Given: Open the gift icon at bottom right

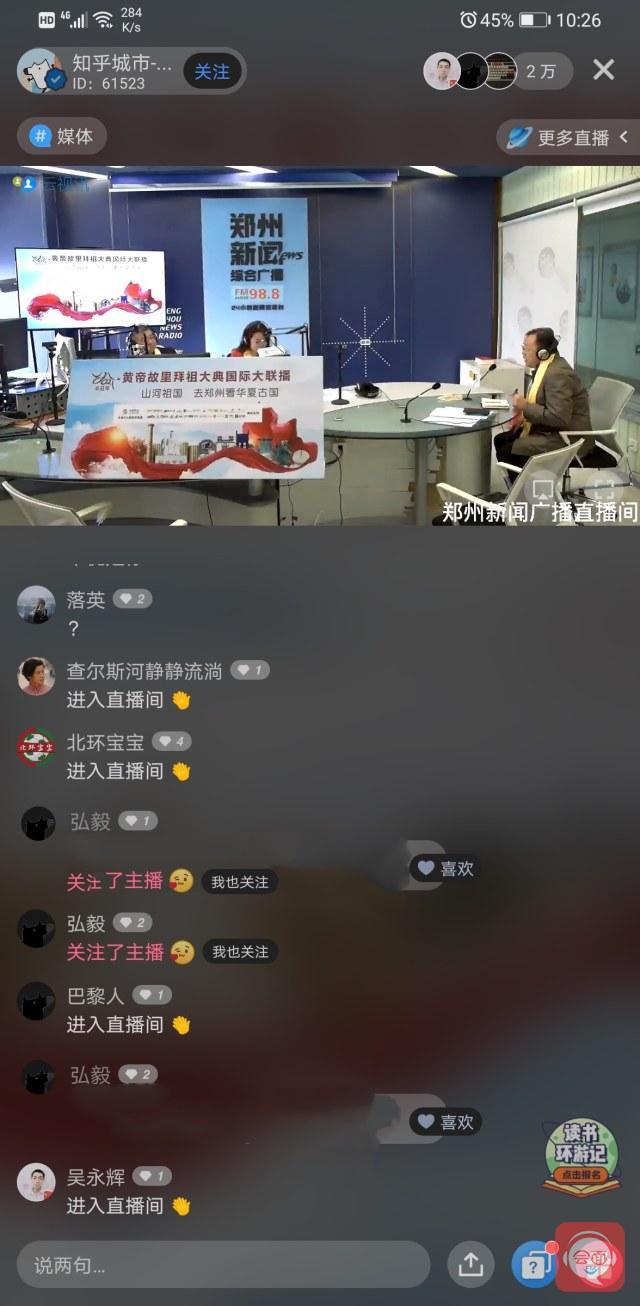Looking at the screenshot, I should click(590, 1260).
